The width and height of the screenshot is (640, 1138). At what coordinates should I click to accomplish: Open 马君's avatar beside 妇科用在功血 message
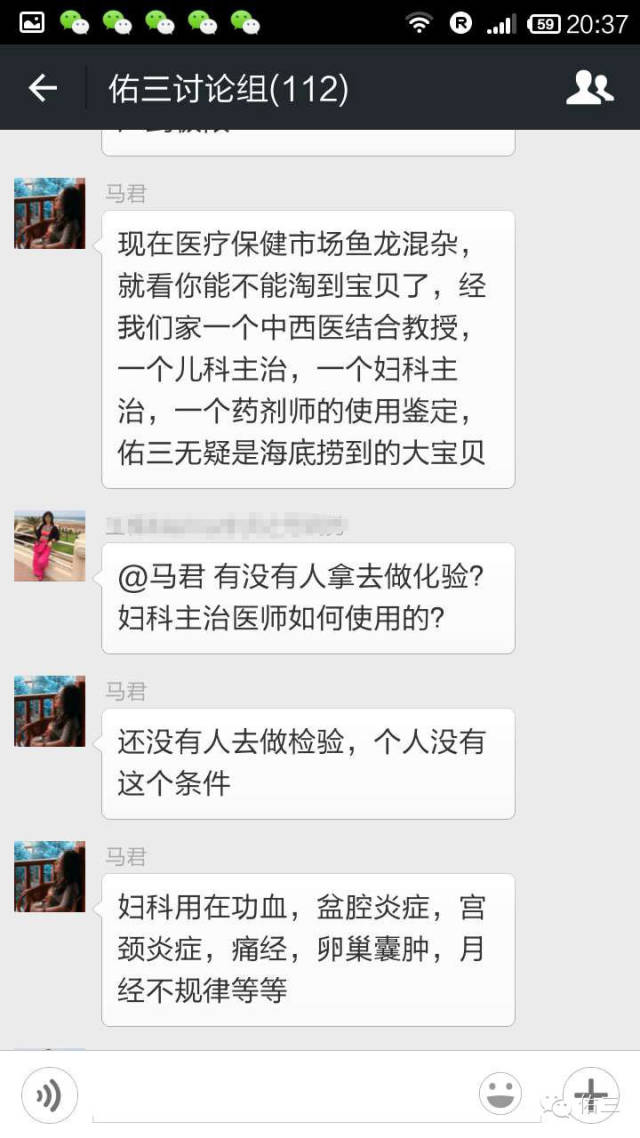49,876
